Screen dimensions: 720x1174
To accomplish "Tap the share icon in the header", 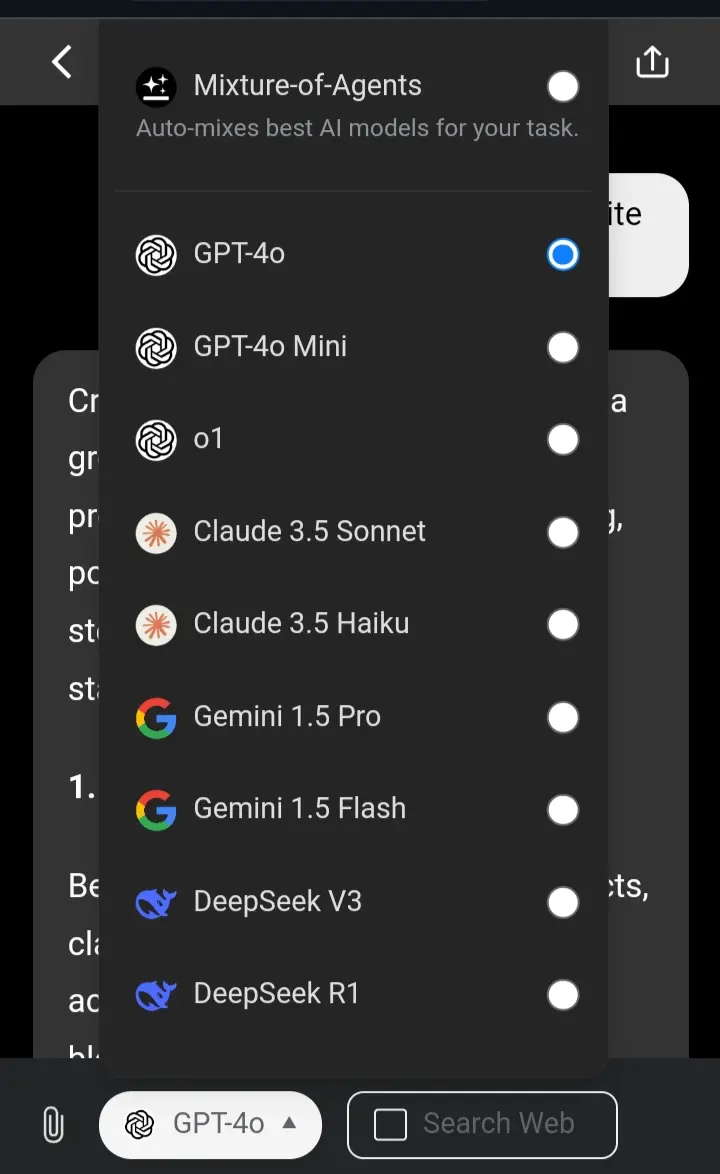I will (x=652, y=61).
